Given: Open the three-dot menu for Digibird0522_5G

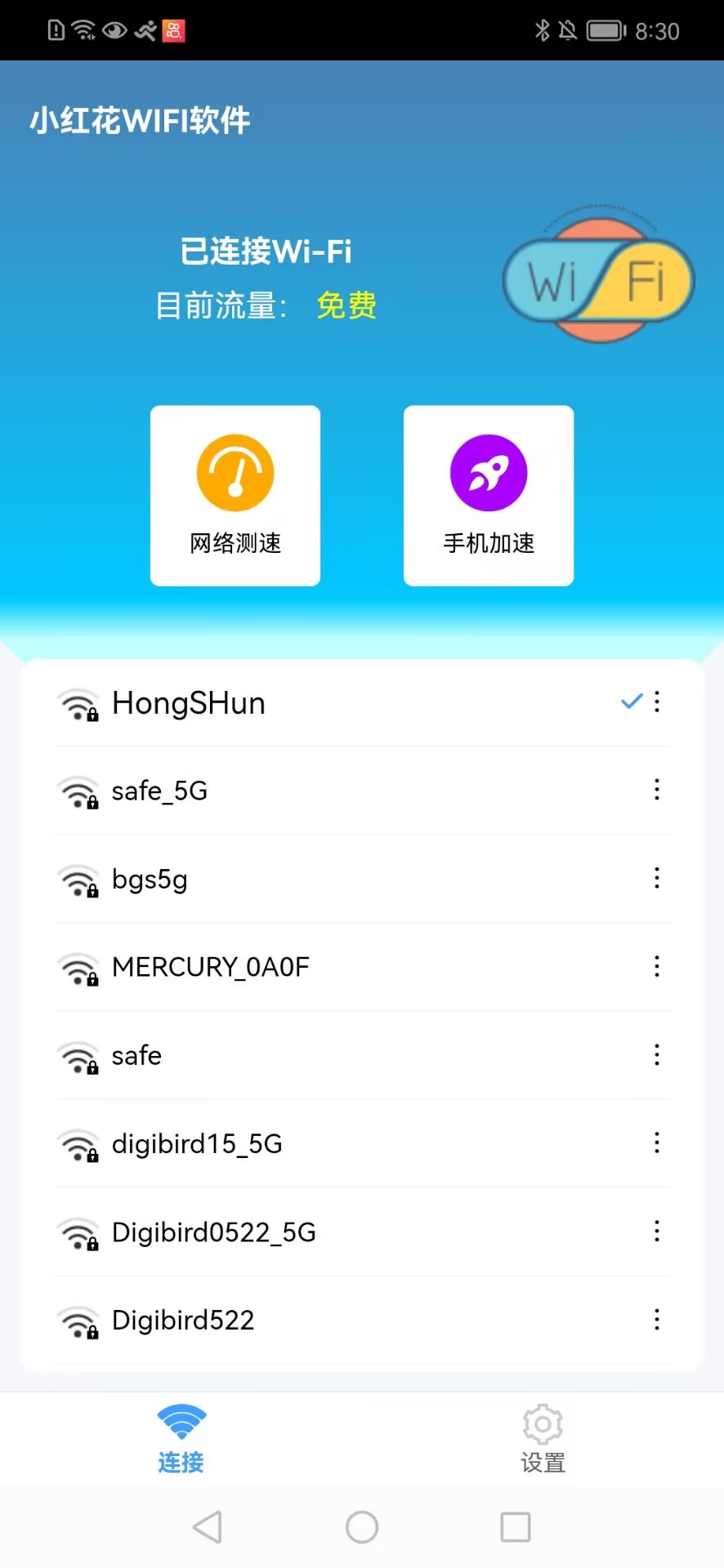Looking at the screenshot, I should click(x=656, y=1232).
